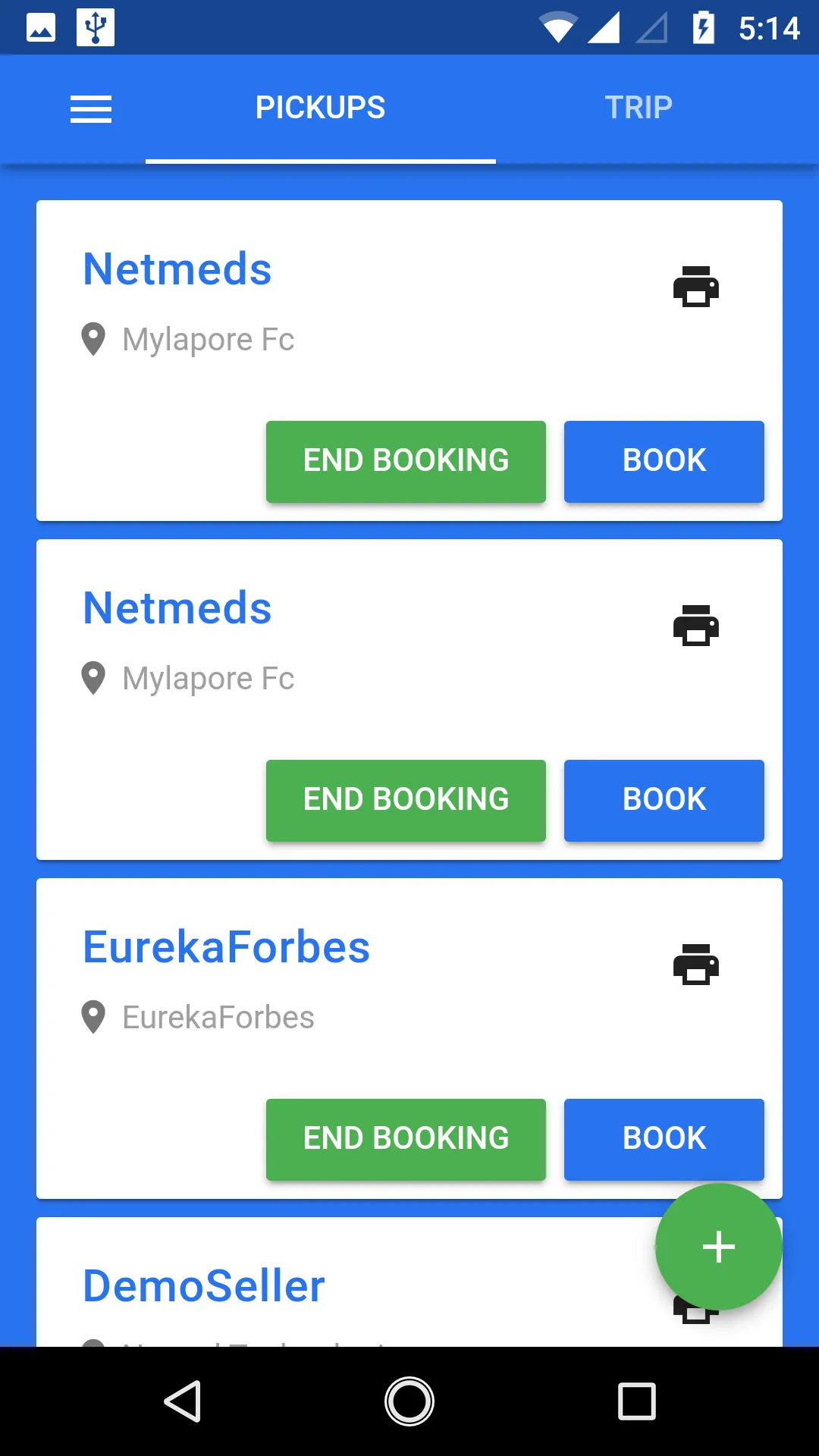Viewport: 819px width, 1456px height.
Task: Open recent apps from navigation bar
Action: click(x=636, y=1401)
